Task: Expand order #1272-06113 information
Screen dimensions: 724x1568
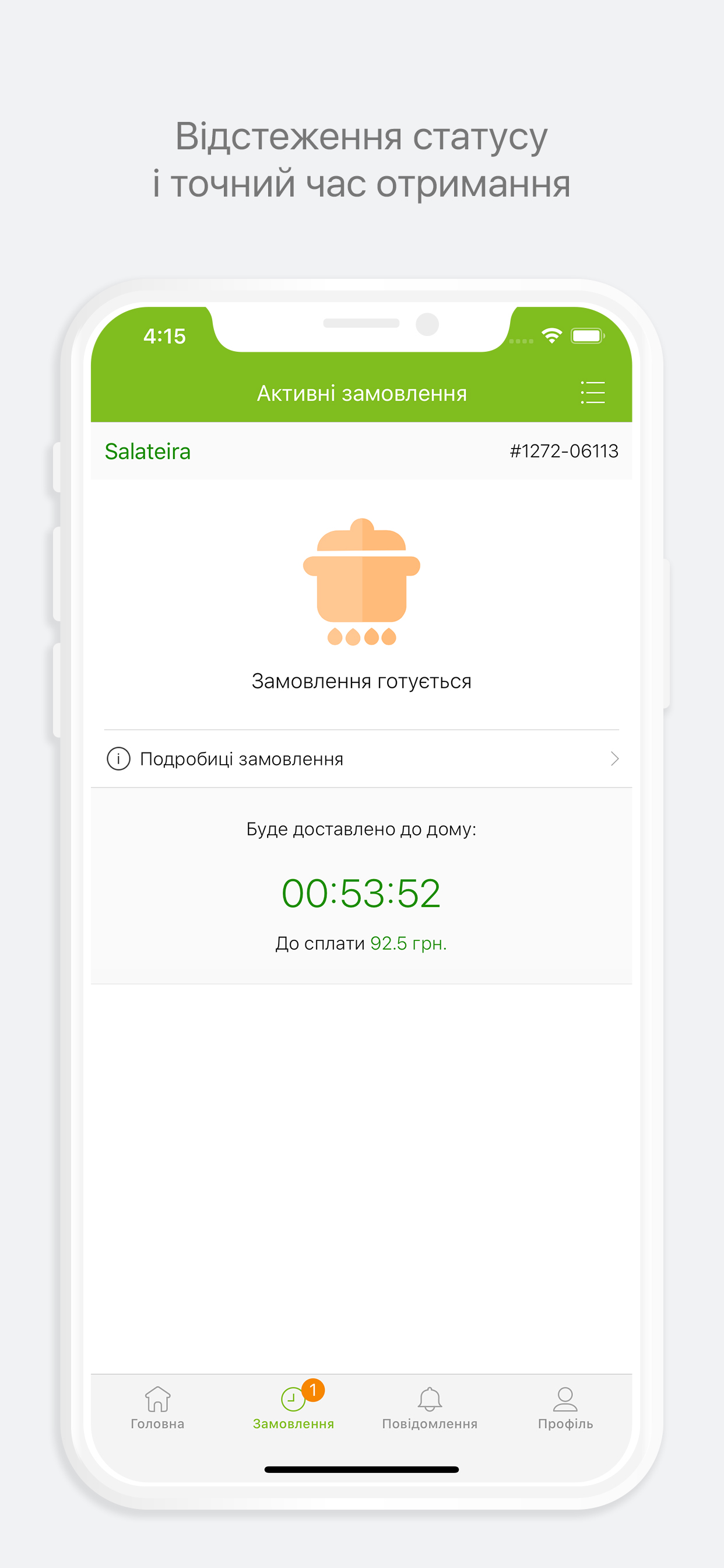Action: click(x=563, y=450)
